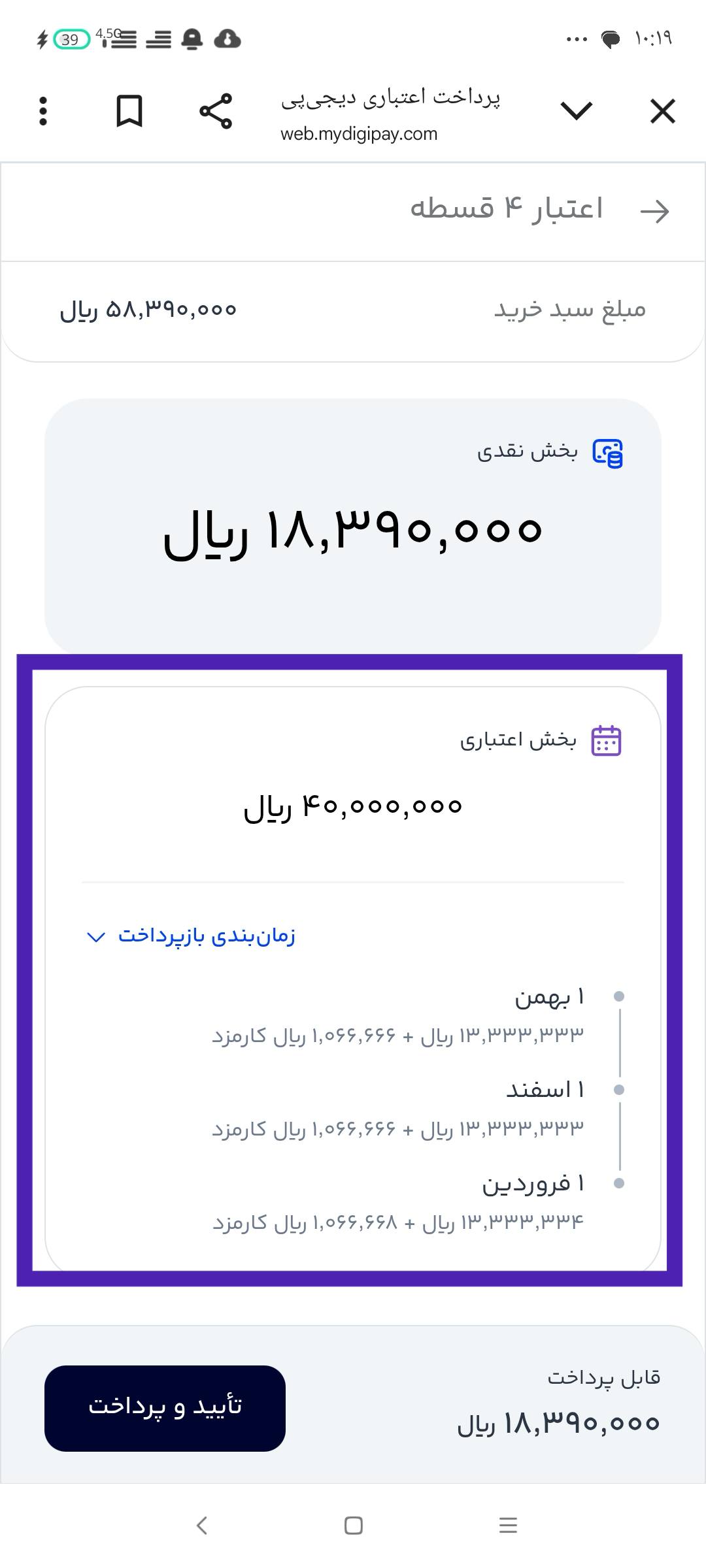Click the cash section (بخش نقدی) money icon
The width and height of the screenshot is (706, 1568).
pos(609,453)
